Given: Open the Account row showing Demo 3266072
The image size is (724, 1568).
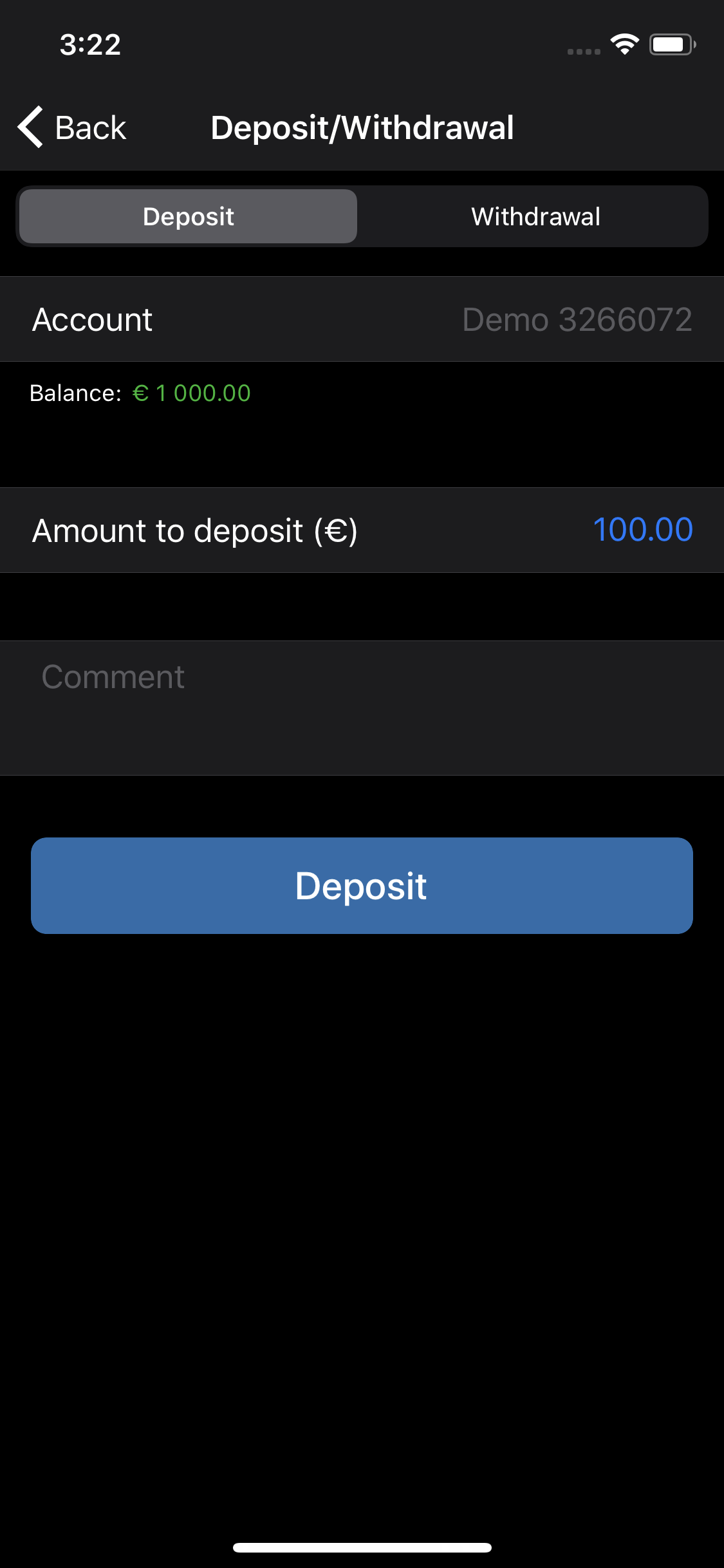Looking at the screenshot, I should click(362, 319).
